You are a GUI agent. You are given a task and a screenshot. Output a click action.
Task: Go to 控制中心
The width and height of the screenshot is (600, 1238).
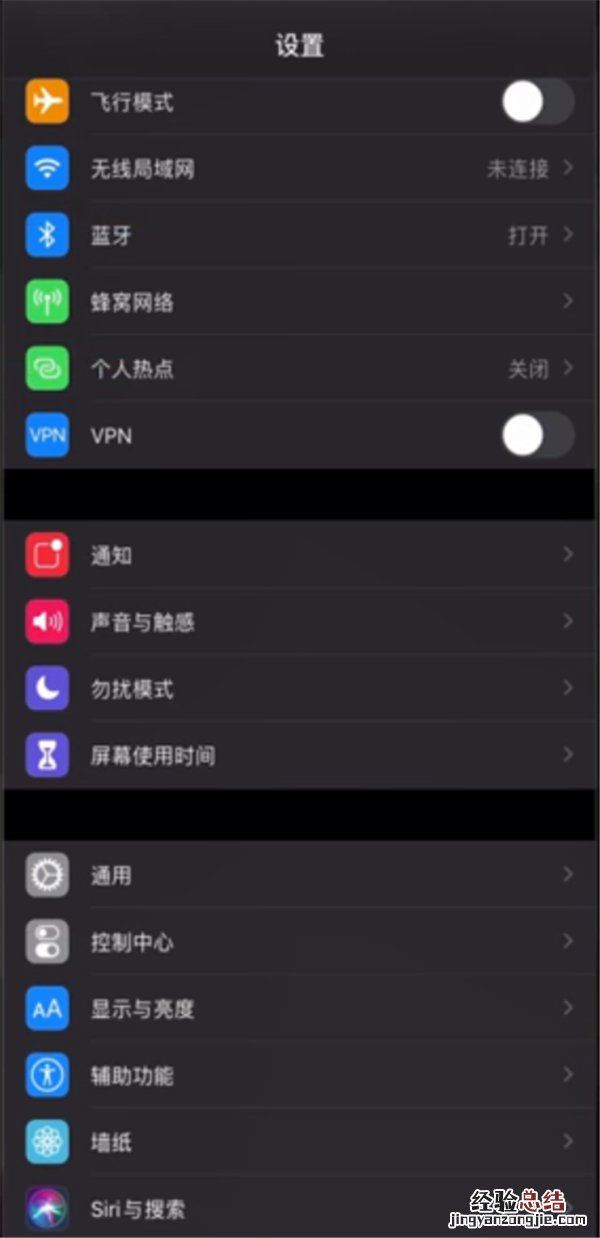(x=300, y=942)
